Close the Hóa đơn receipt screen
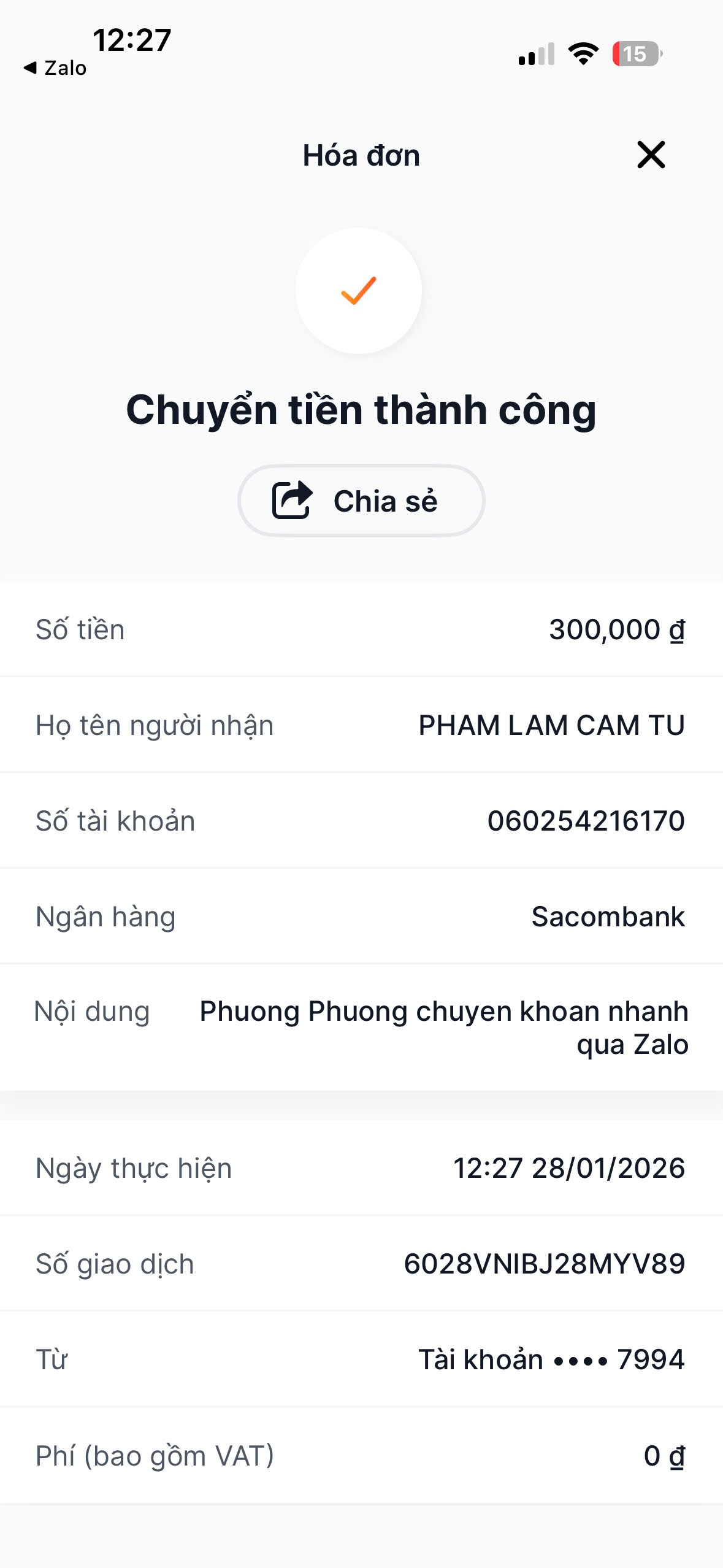Image resolution: width=723 pixels, height=1568 pixels. 651,155
